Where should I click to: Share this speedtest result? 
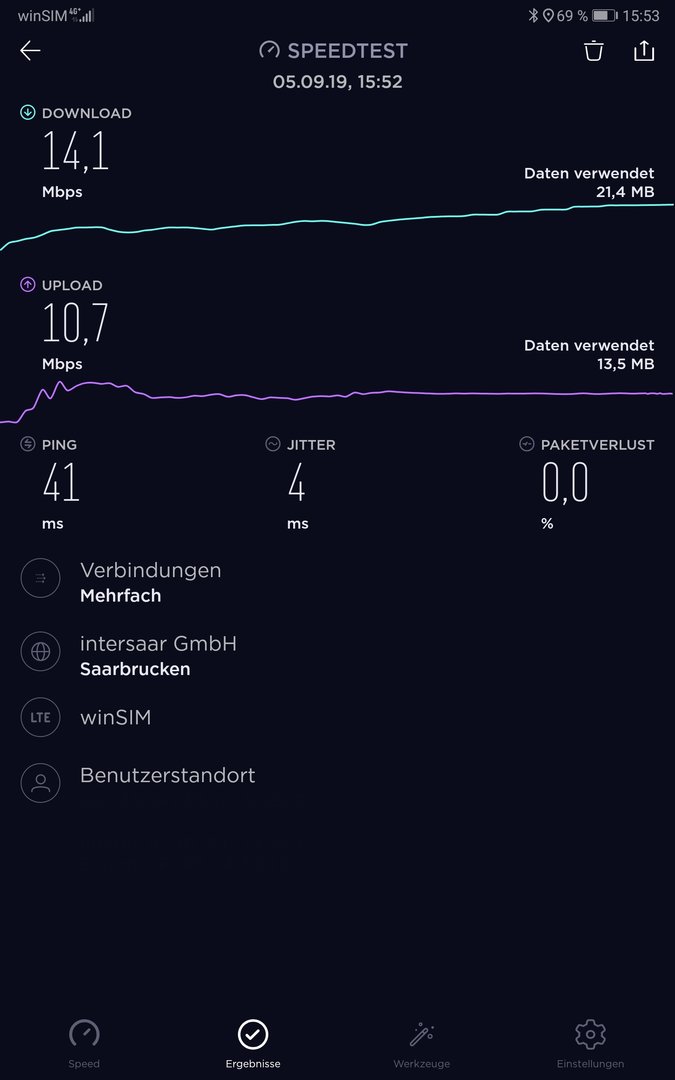(643, 51)
